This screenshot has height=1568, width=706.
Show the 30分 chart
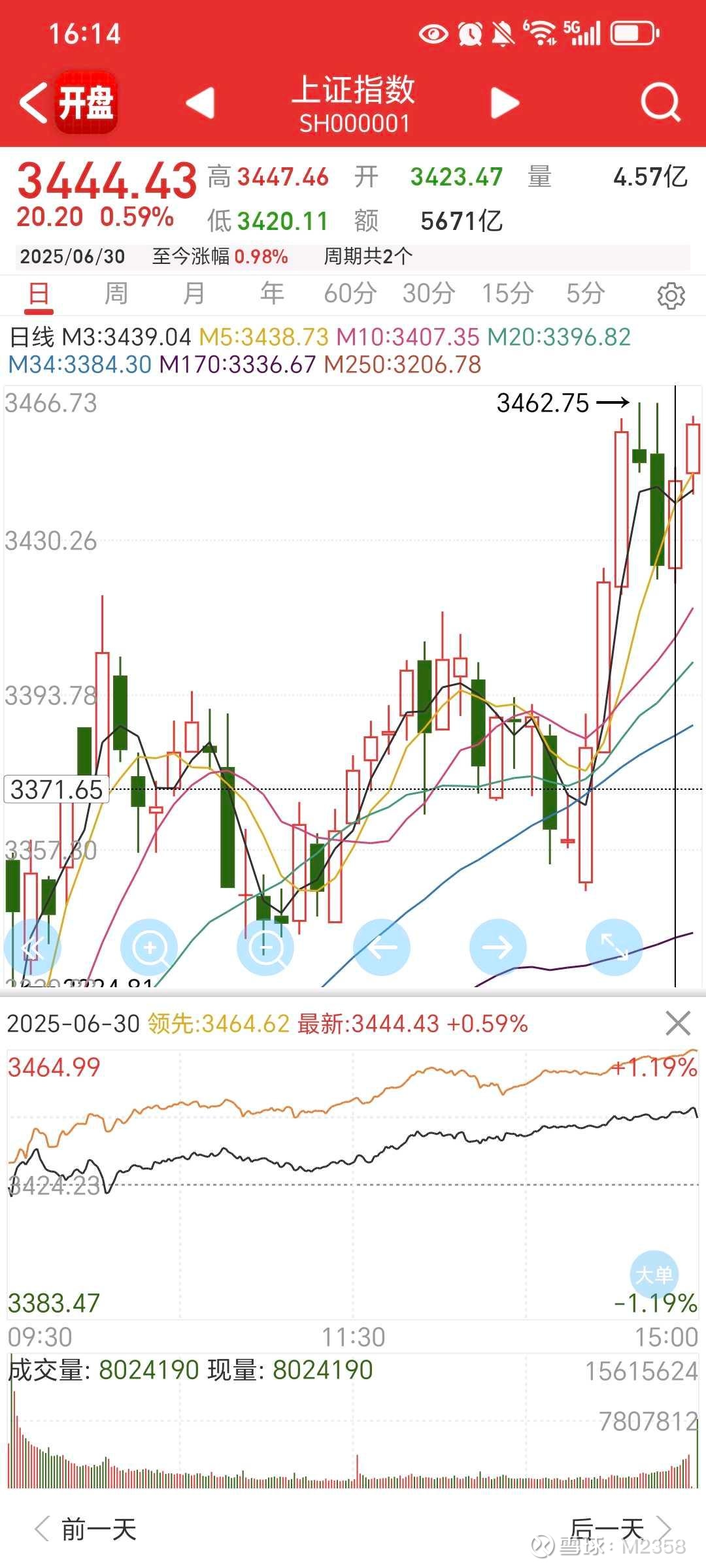click(429, 294)
